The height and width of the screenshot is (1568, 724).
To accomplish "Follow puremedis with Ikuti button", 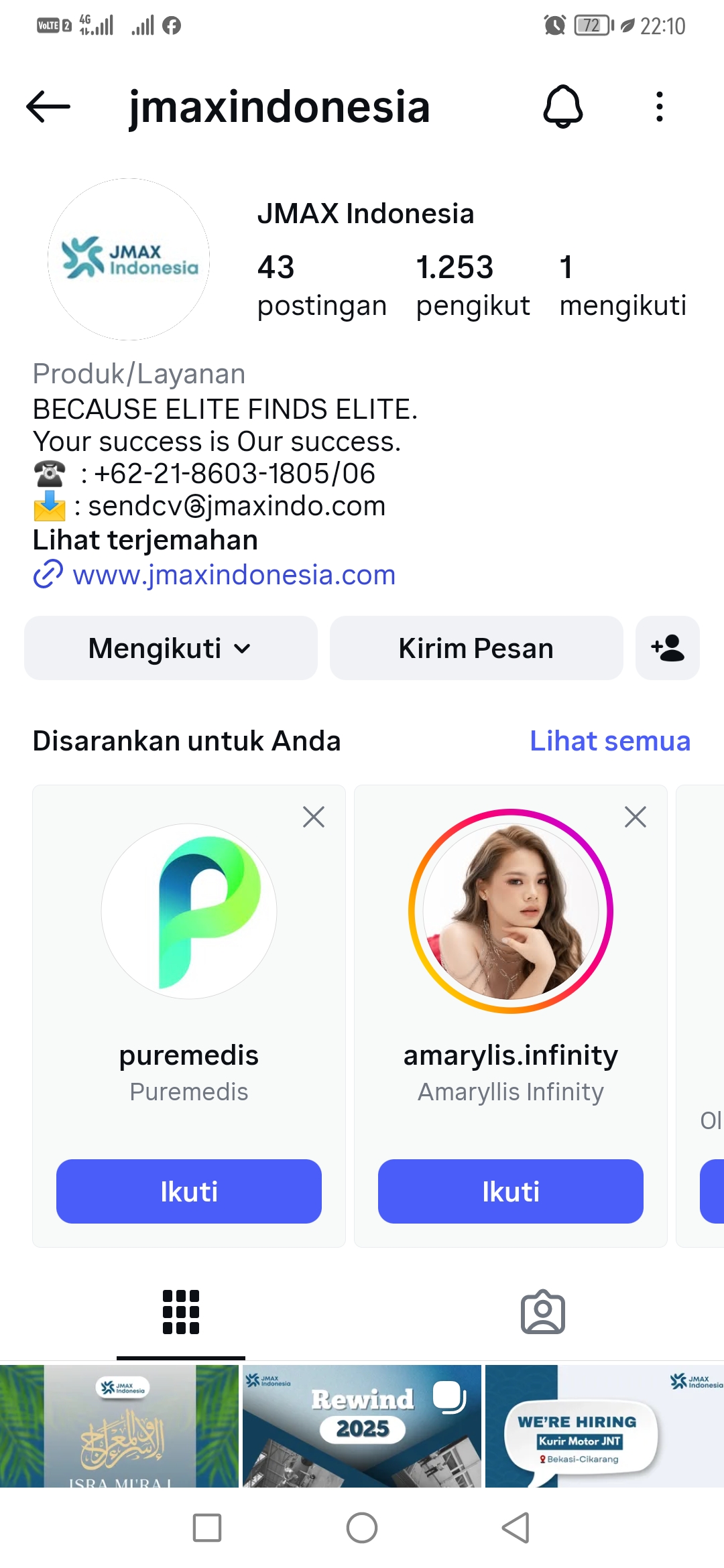I will (189, 1191).
